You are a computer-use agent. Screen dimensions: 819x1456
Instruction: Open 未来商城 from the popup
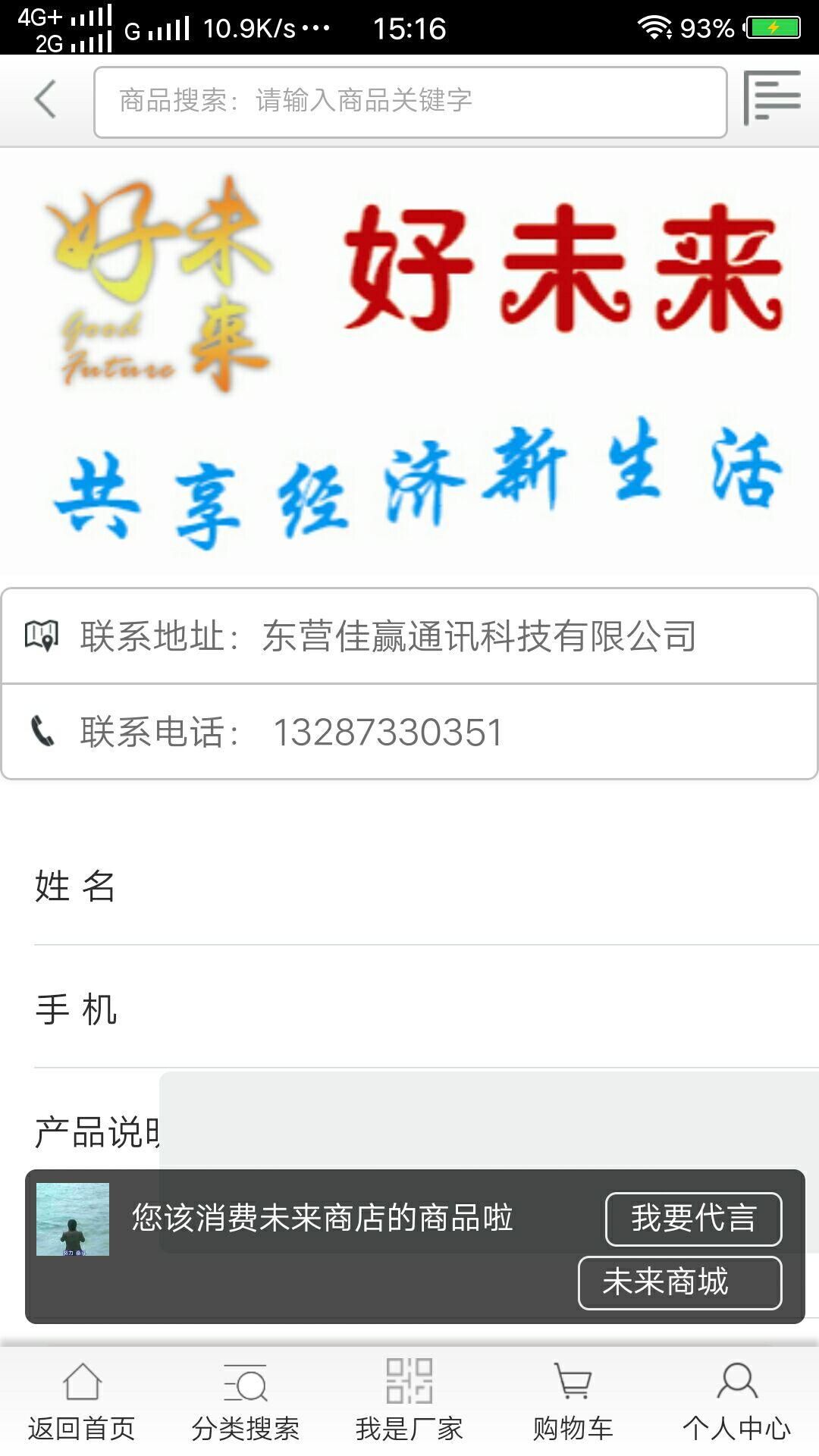(x=679, y=1282)
